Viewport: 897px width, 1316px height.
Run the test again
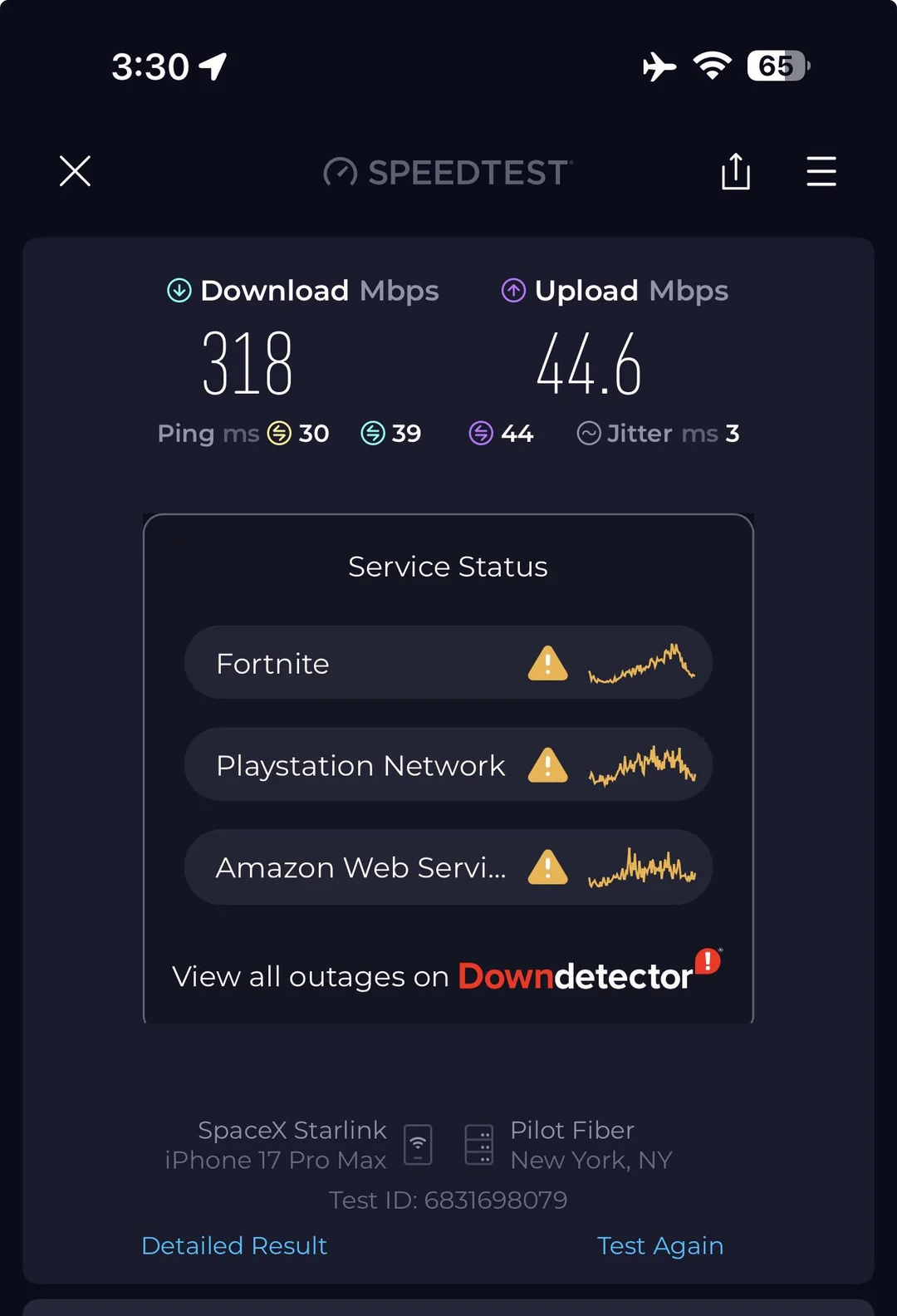660,1245
